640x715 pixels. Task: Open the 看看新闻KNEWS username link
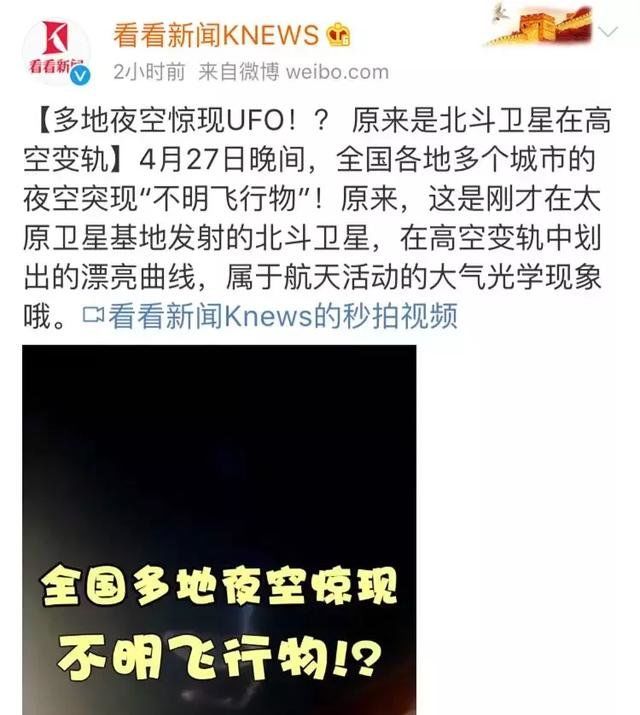click(214, 37)
